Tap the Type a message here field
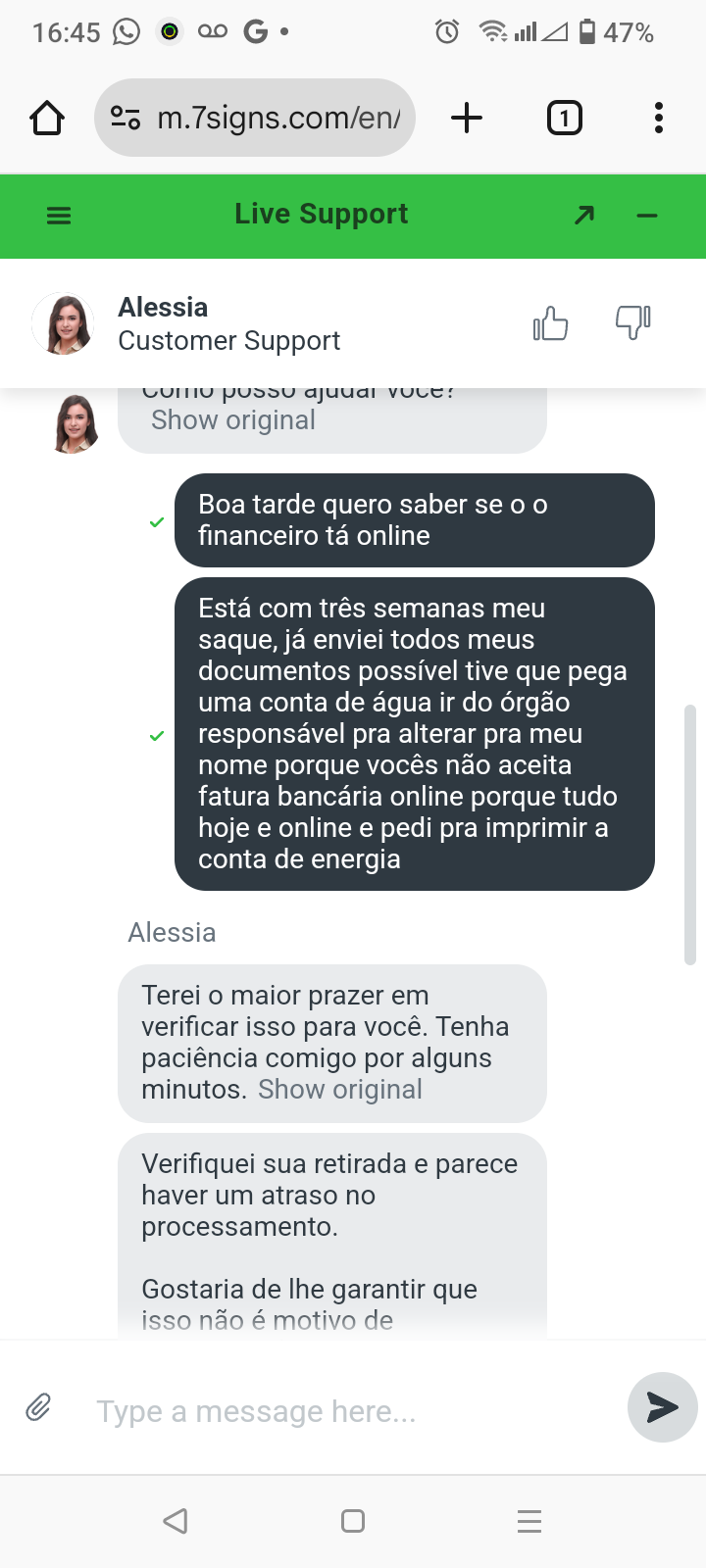This screenshot has width=706, height=1568. (255, 1409)
